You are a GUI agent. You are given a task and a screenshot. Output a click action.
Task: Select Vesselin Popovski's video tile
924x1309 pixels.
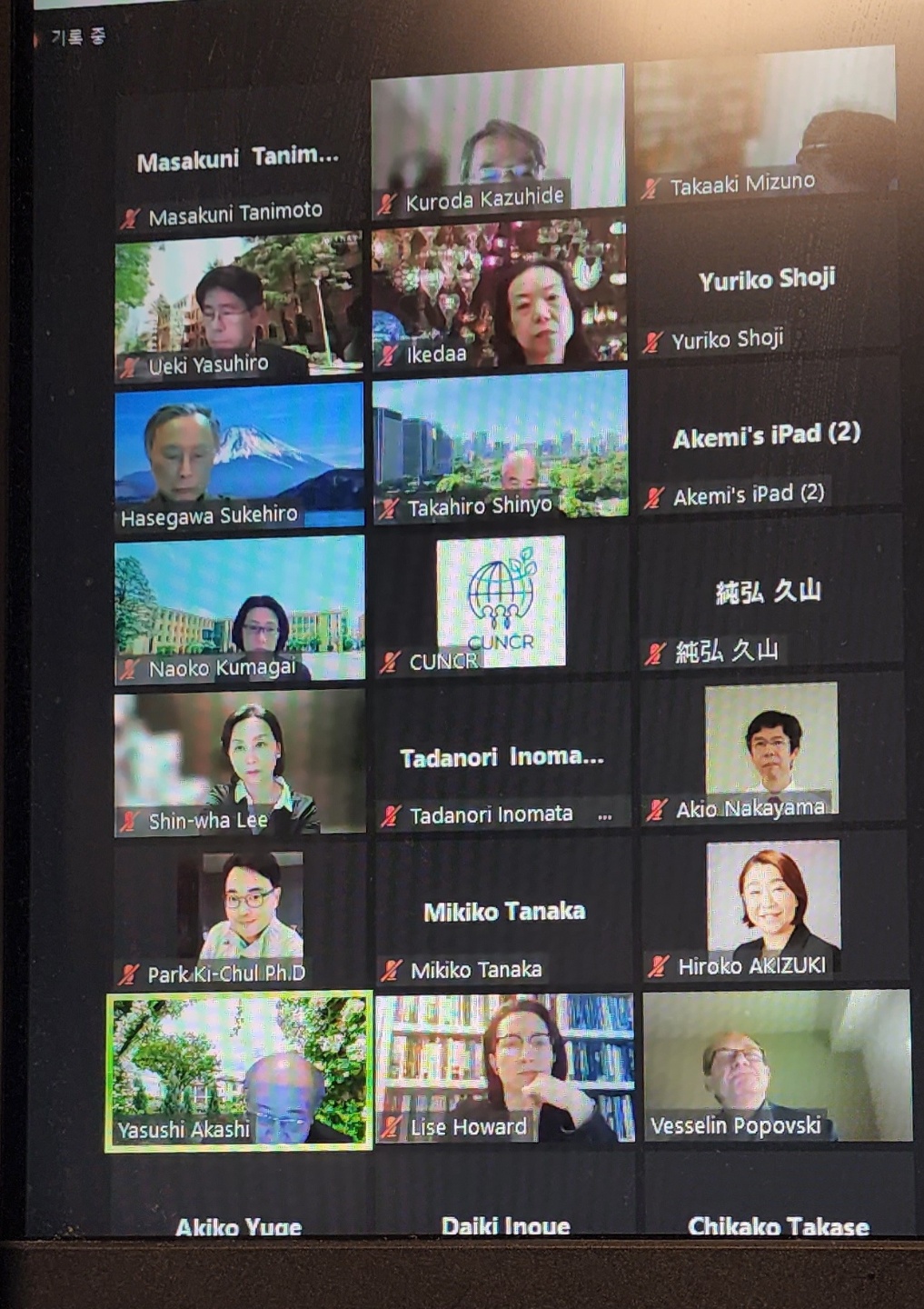pyautogui.click(x=777, y=1064)
